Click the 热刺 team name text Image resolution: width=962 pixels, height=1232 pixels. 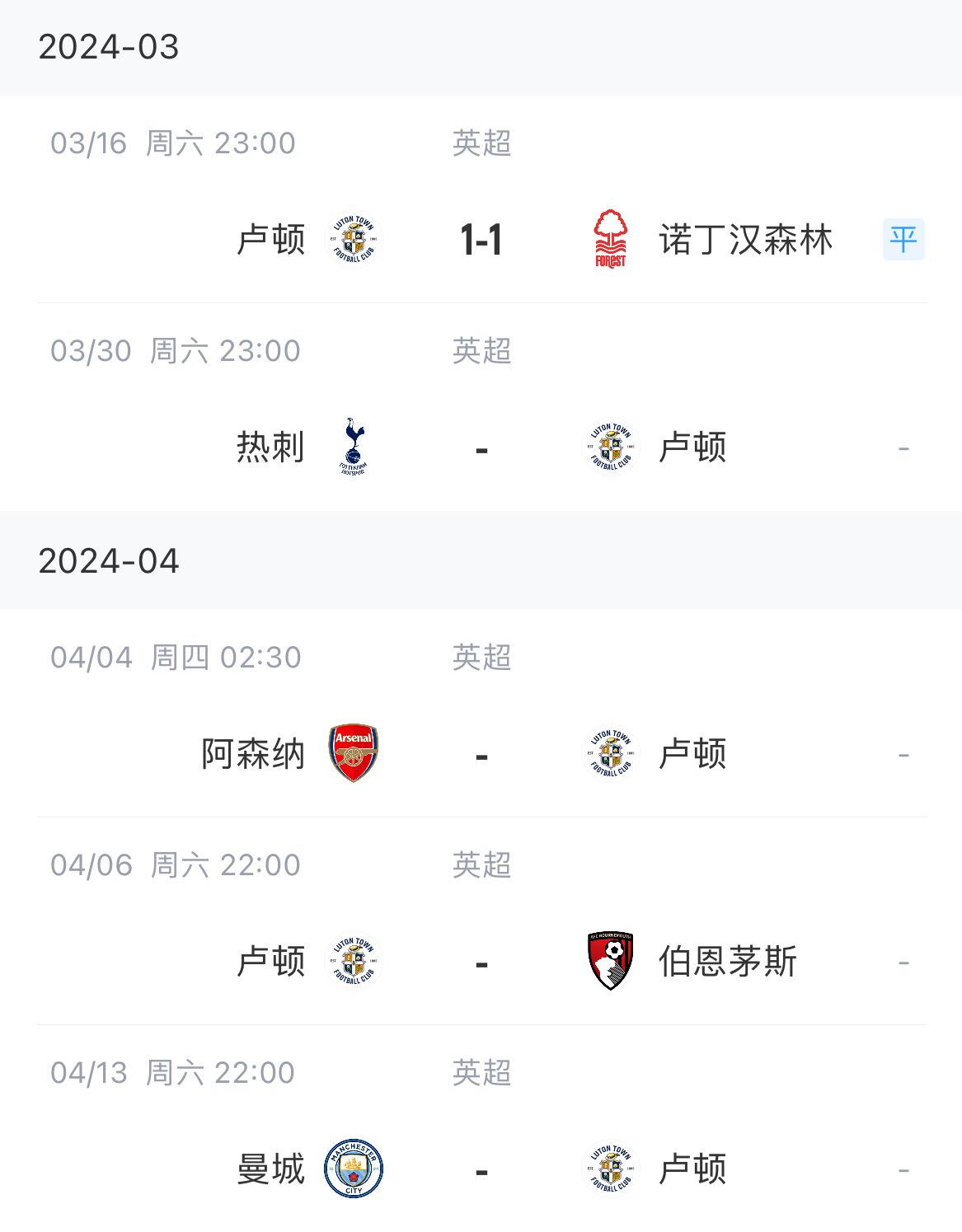click(x=268, y=447)
